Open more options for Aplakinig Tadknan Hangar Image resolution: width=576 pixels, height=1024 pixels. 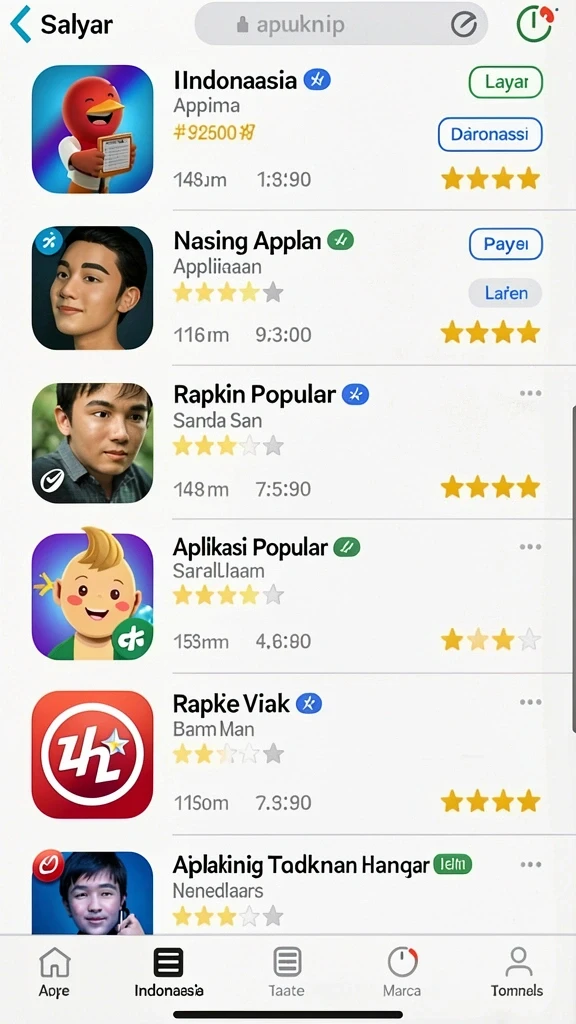(x=530, y=865)
